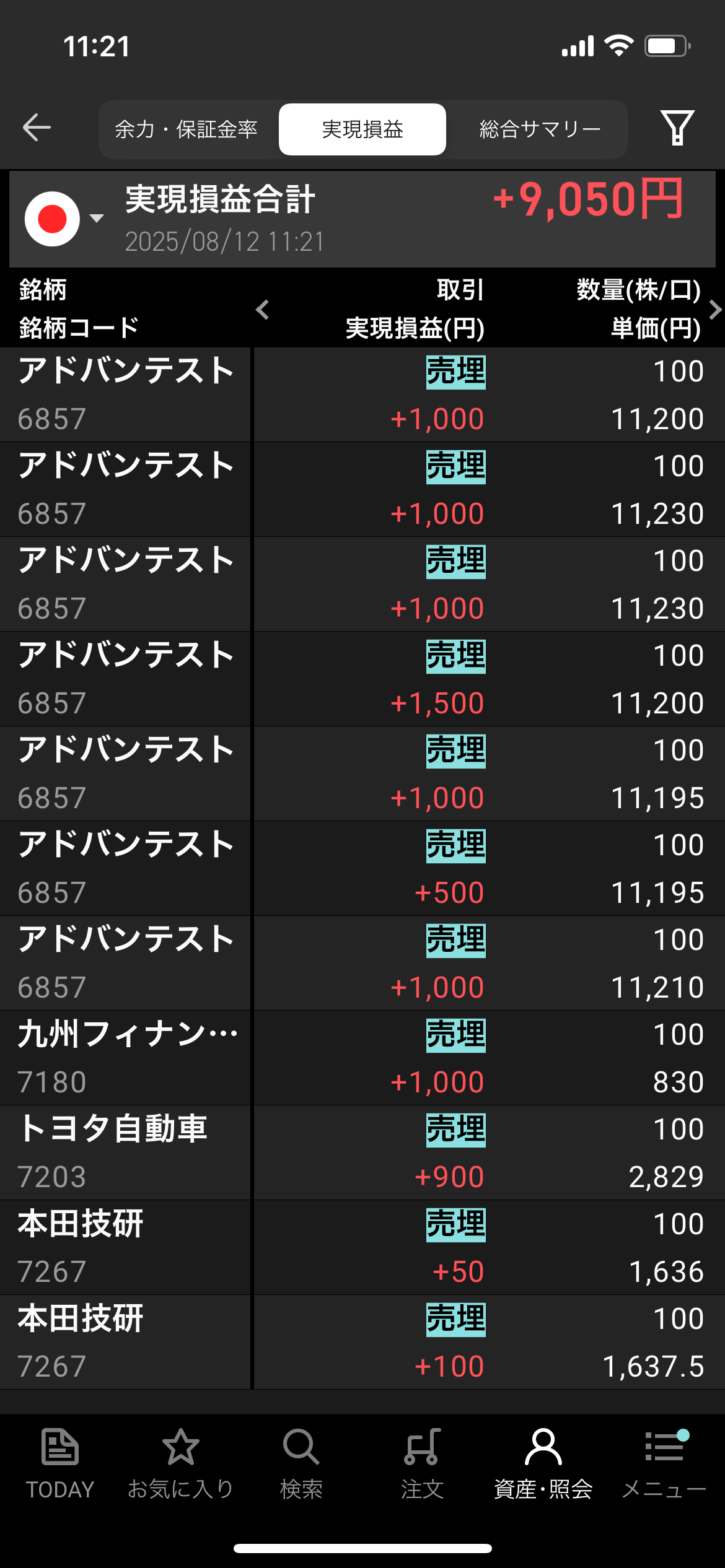Select the 実現損益 tab
The height and width of the screenshot is (1568, 725).
362,129
